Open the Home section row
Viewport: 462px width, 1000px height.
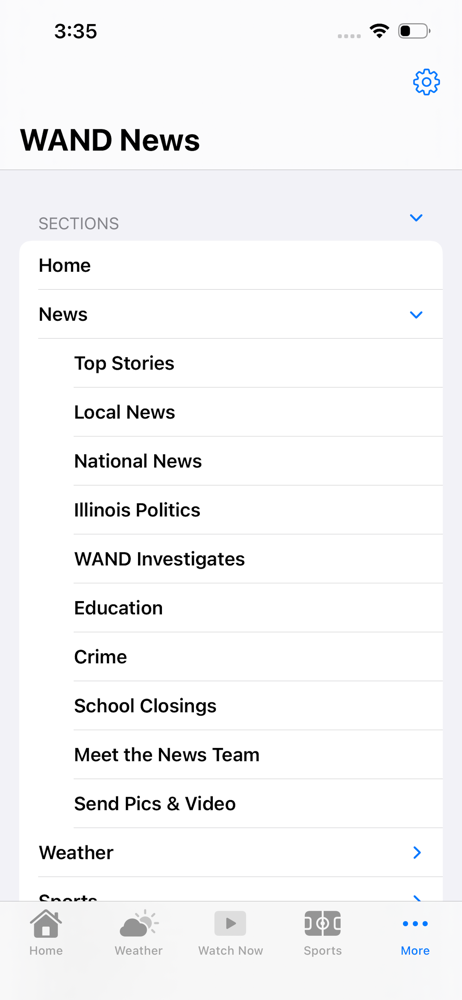point(231,265)
